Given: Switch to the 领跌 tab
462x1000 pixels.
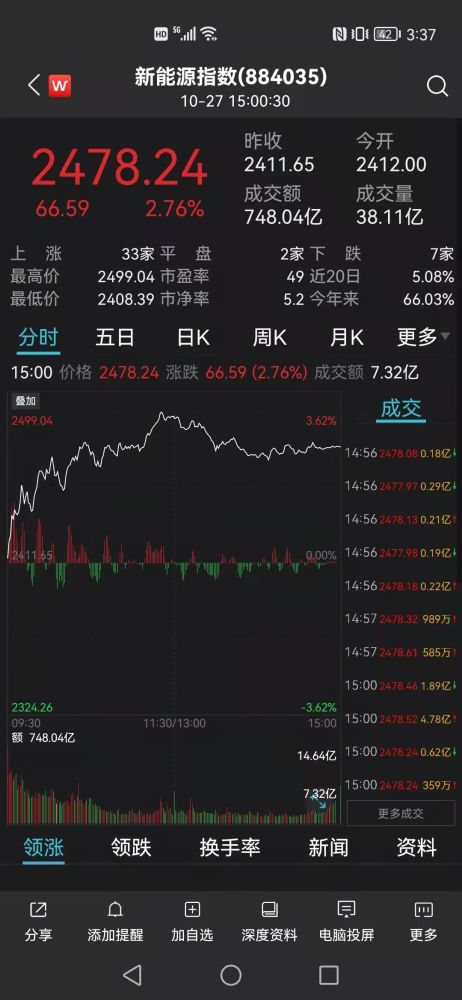Looking at the screenshot, I should click(131, 847).
